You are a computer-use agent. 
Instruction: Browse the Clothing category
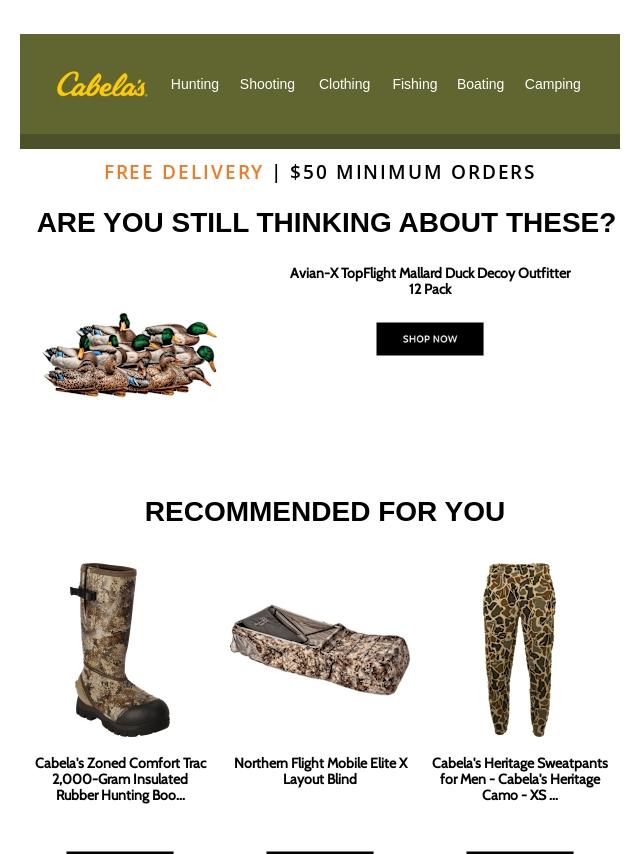pyautogui.click(x=344, y=84)
